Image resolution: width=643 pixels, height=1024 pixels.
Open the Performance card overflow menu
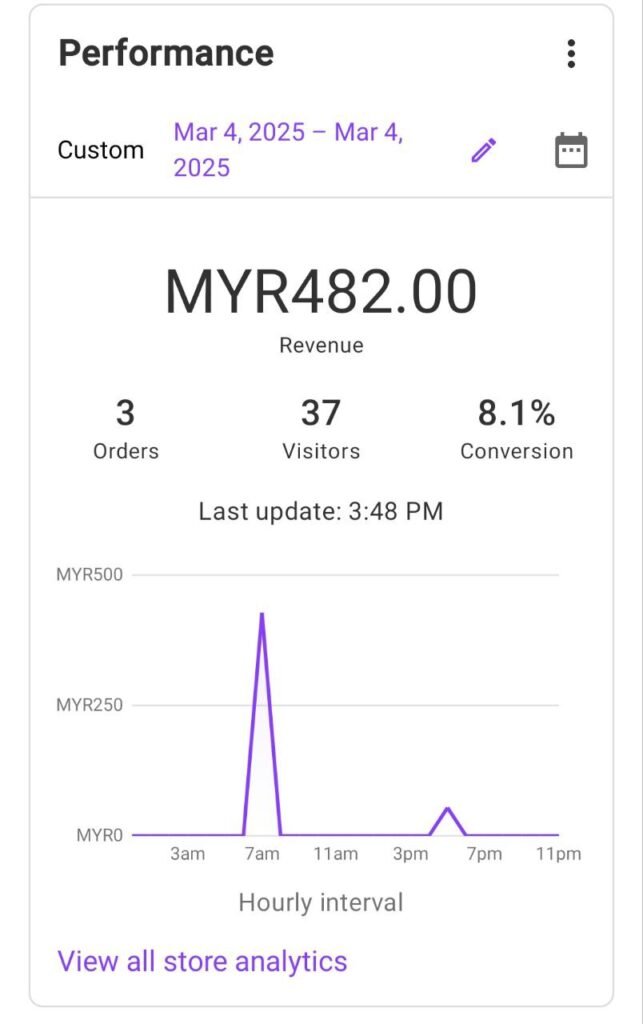click(571, 54)
